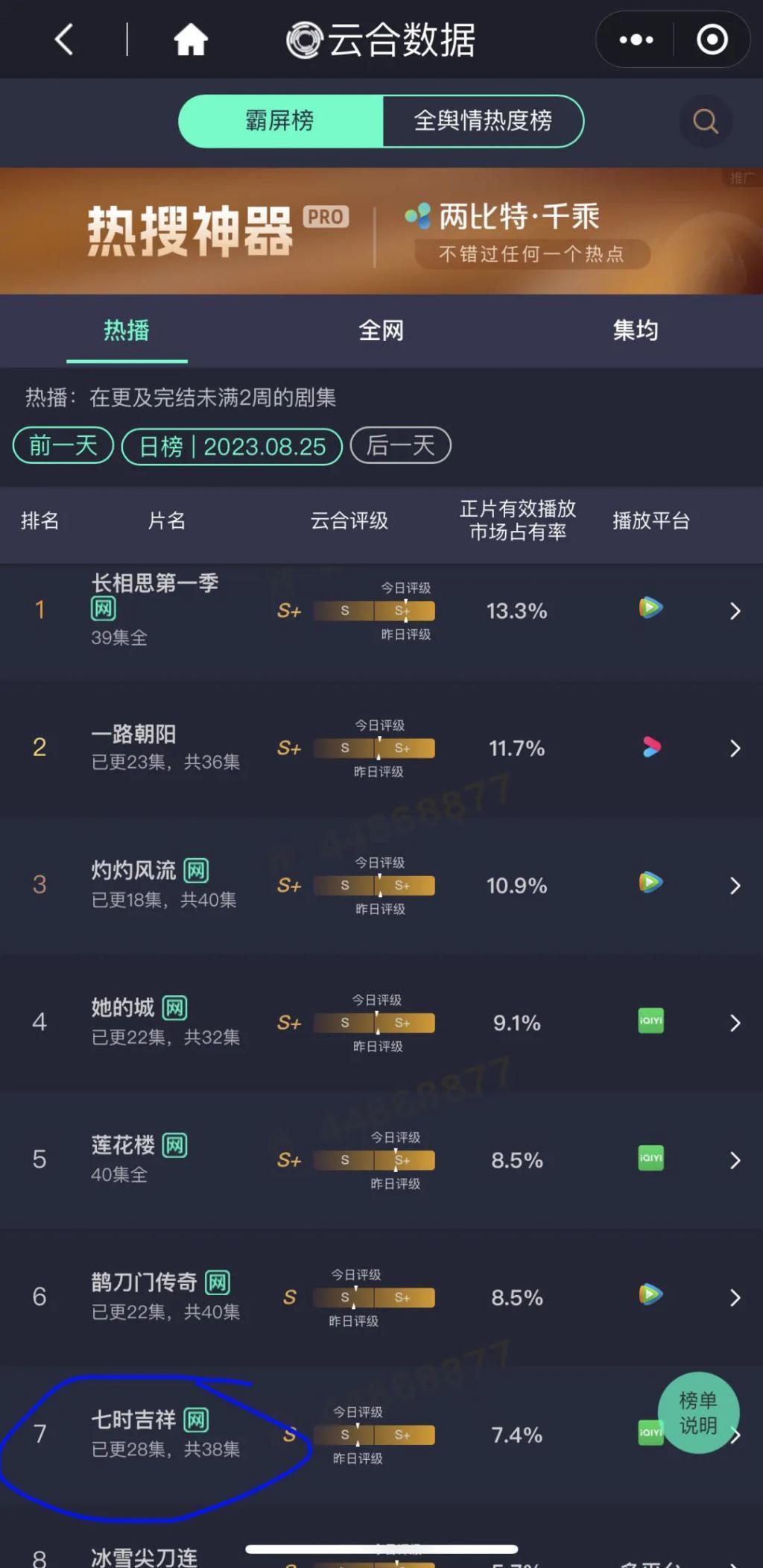Select the 热播 tab

coord(127,330)
